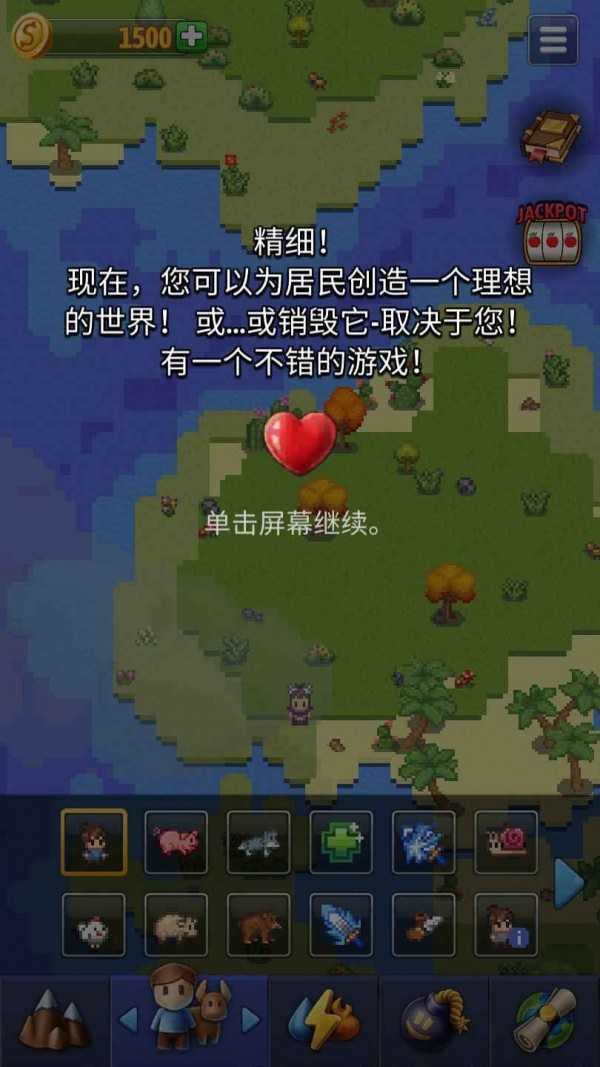
Task: Select the green healing cross tool
Action: pyautogui.click(x=341, y=842)
